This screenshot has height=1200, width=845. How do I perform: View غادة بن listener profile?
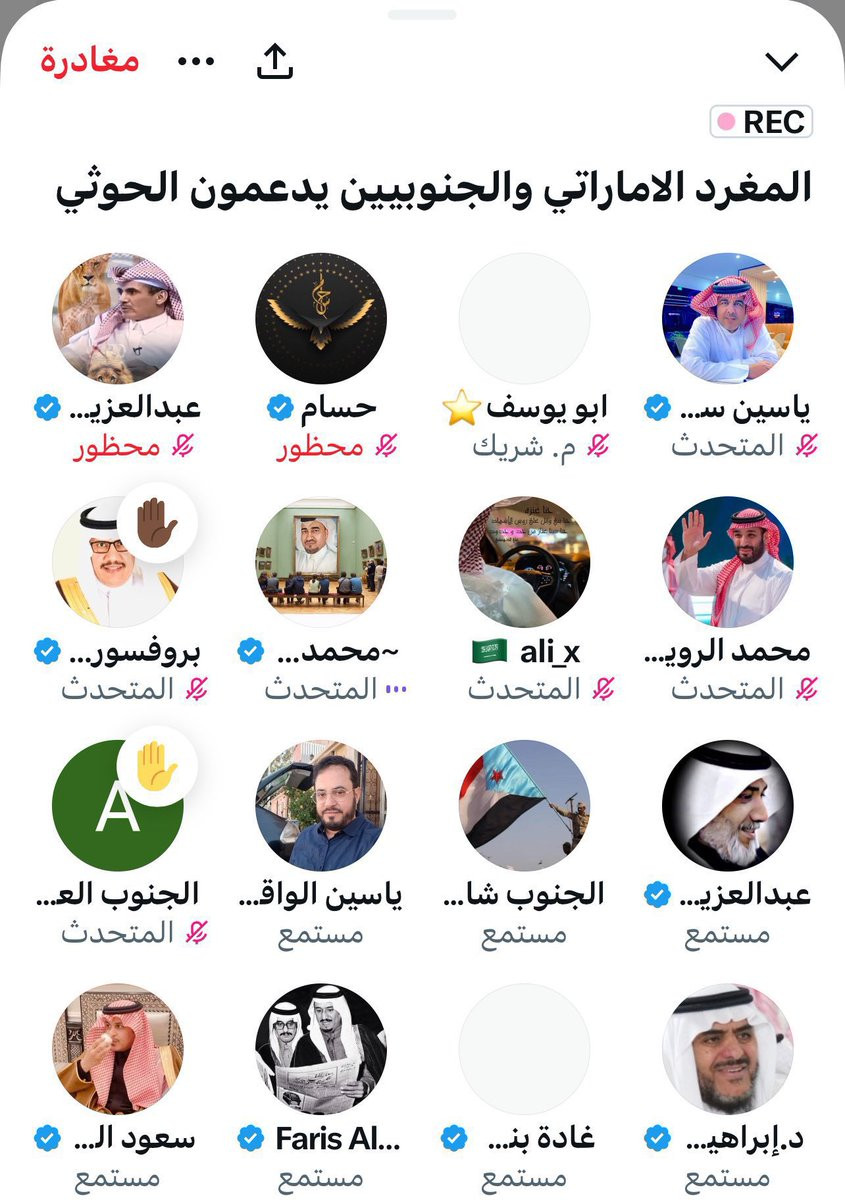tap(524, 1048)
